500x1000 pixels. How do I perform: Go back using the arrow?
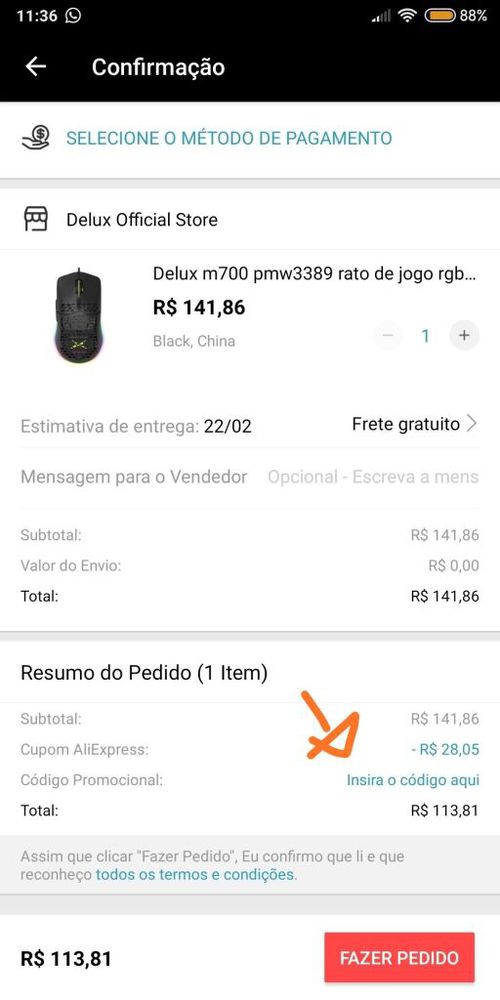36,66
